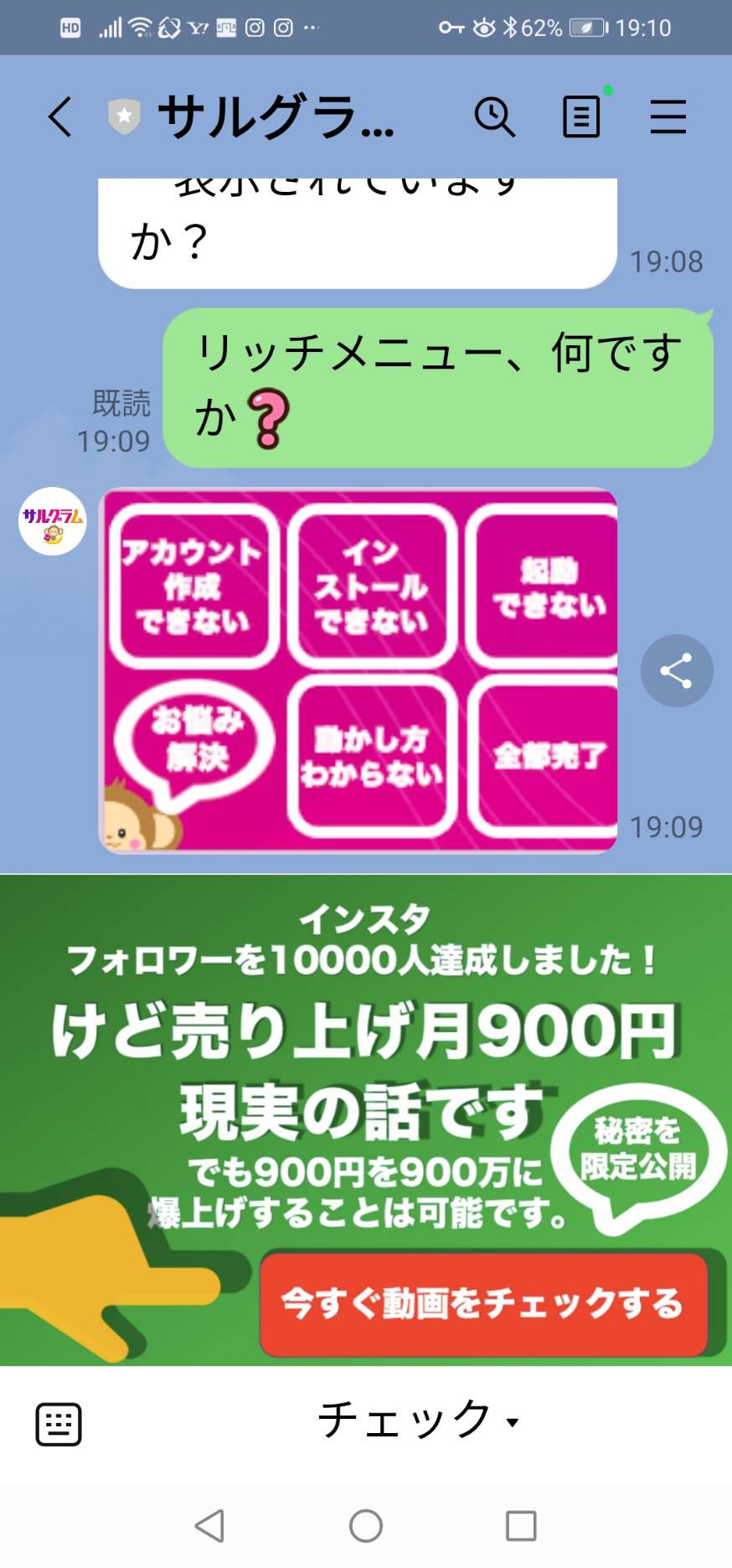Open the サルグラム sender avatar
This screenshot has width=732, height=1568.
coord(53,521)
